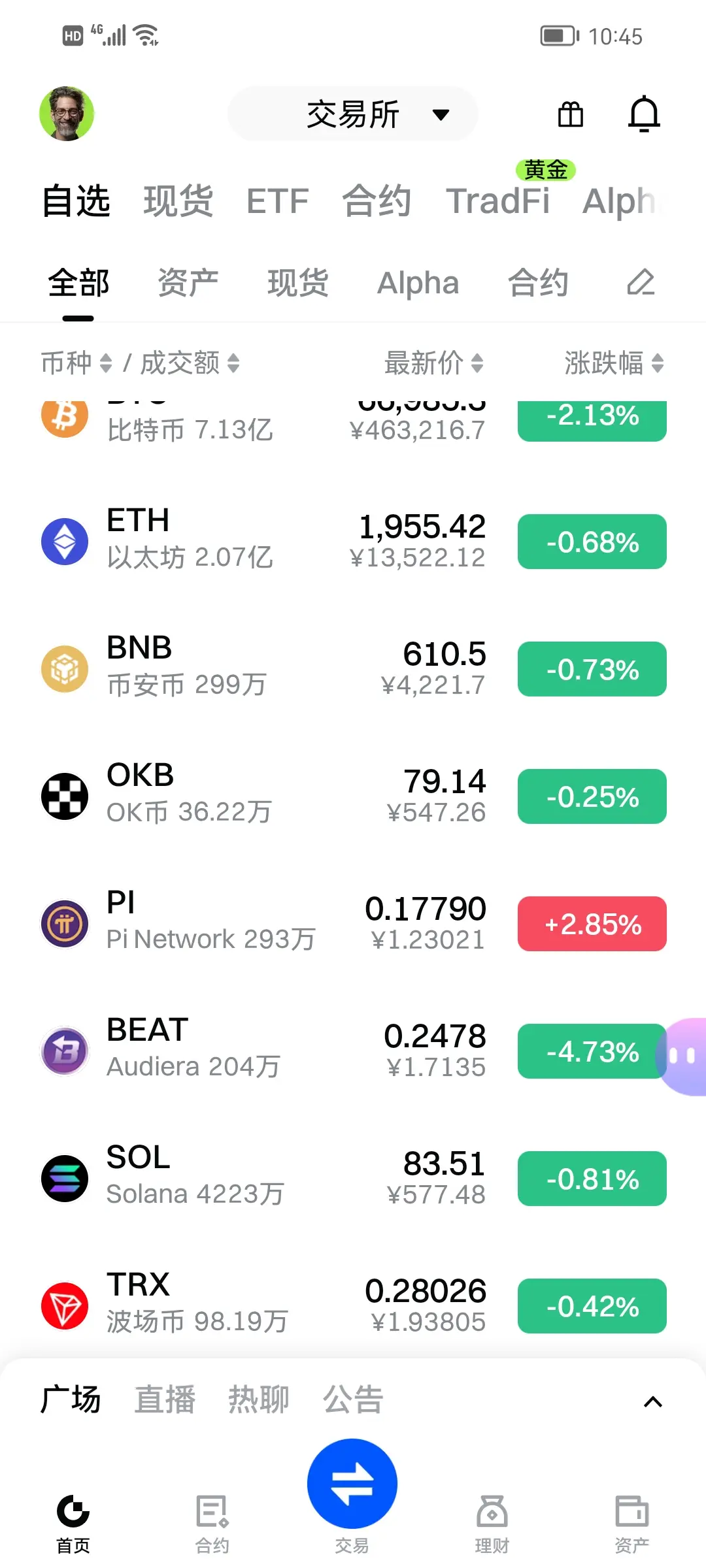Switch to the 直播 section
706x1568 pixels.
(x=165, y=1400)
